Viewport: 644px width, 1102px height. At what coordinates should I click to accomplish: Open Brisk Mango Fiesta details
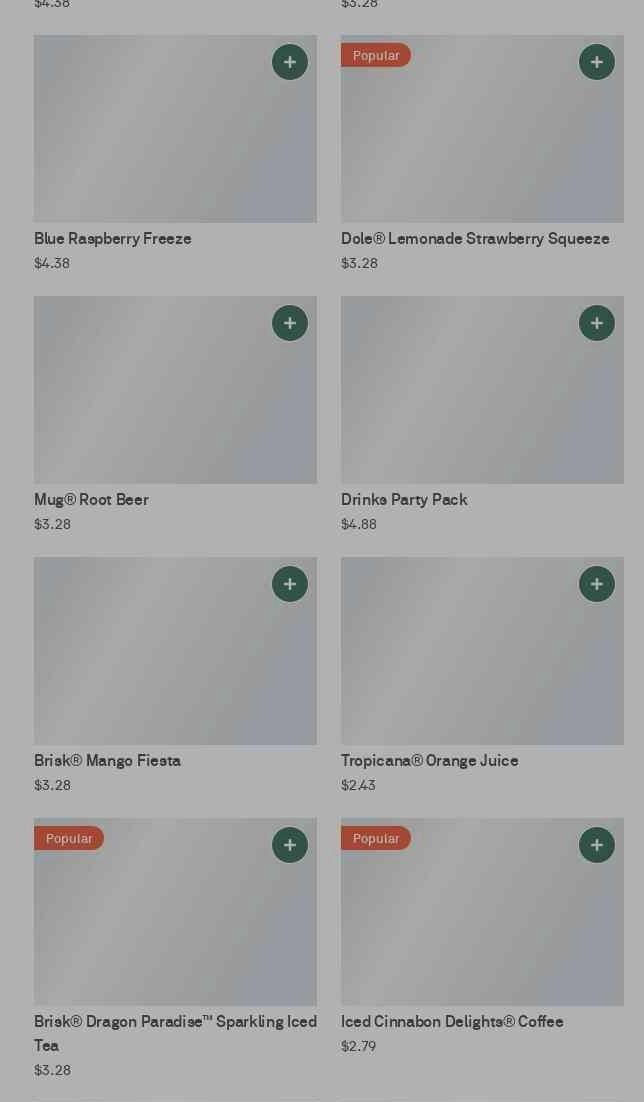coord(175,675)
